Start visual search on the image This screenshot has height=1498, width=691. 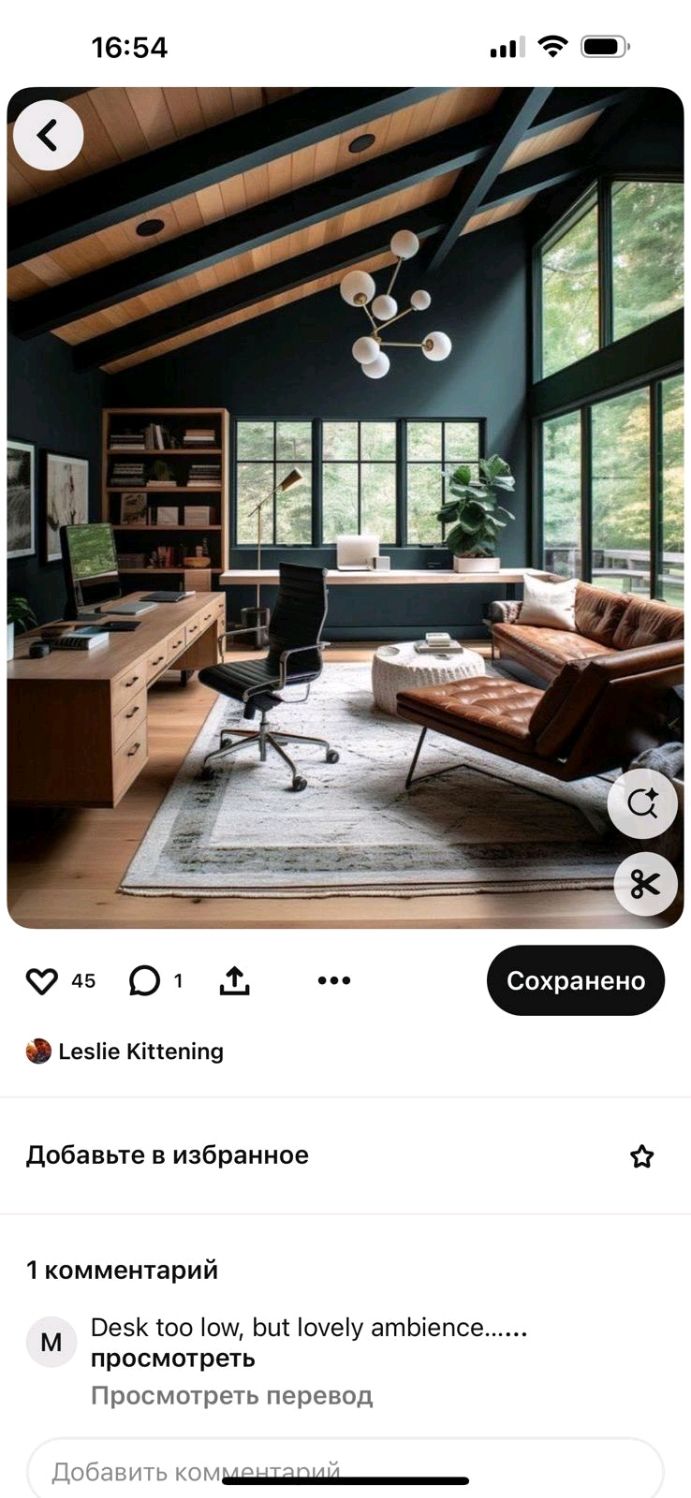pos(645,803)
